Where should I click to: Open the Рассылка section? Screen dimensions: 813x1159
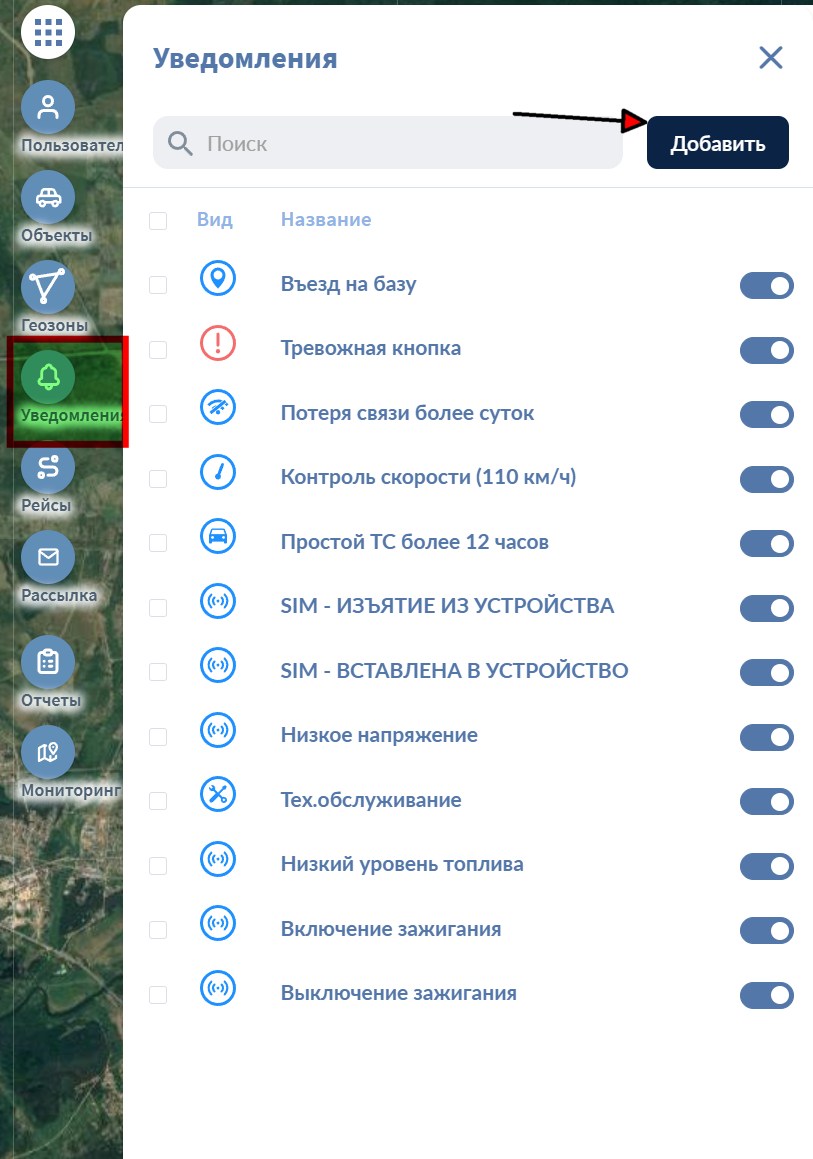48,557
